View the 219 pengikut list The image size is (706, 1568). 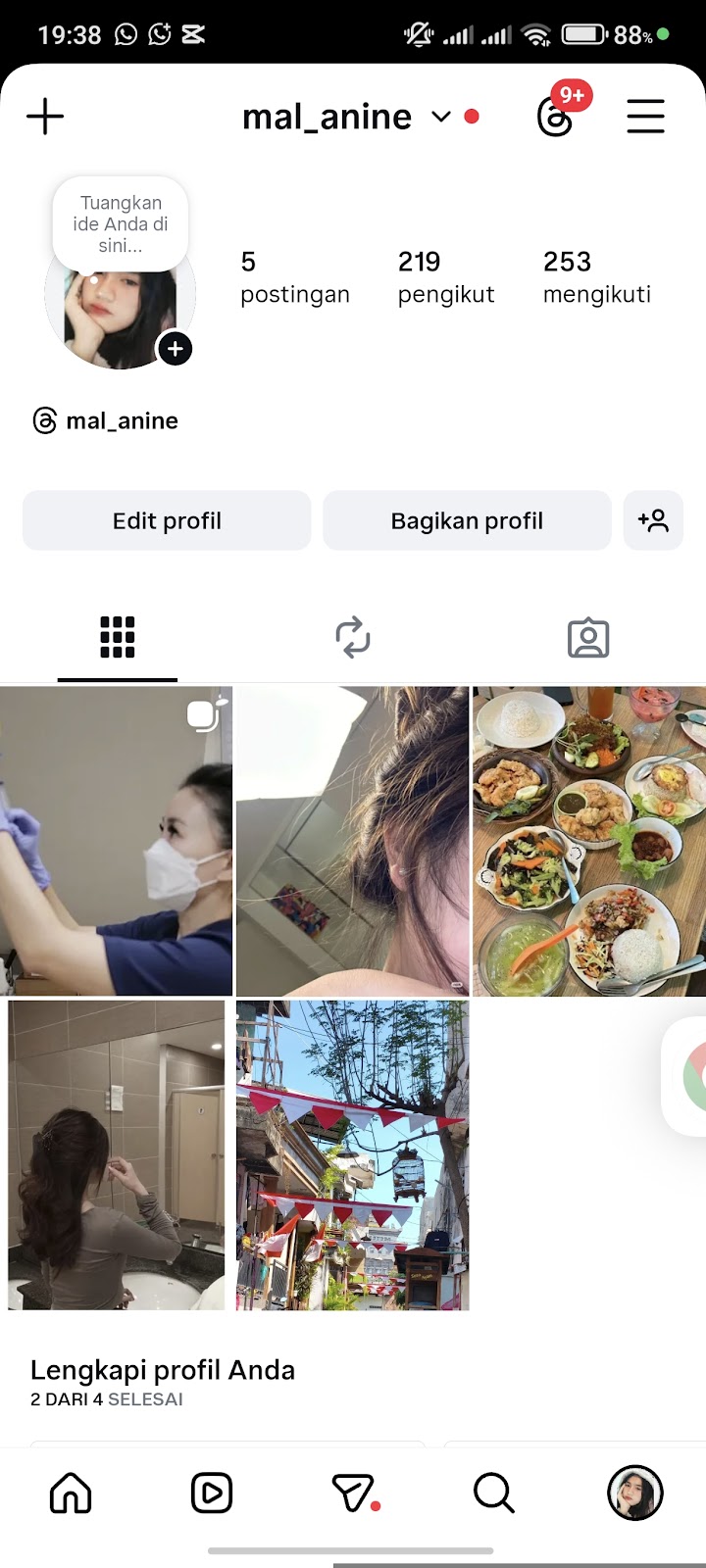pyautogui.click(x=446, y=277)
